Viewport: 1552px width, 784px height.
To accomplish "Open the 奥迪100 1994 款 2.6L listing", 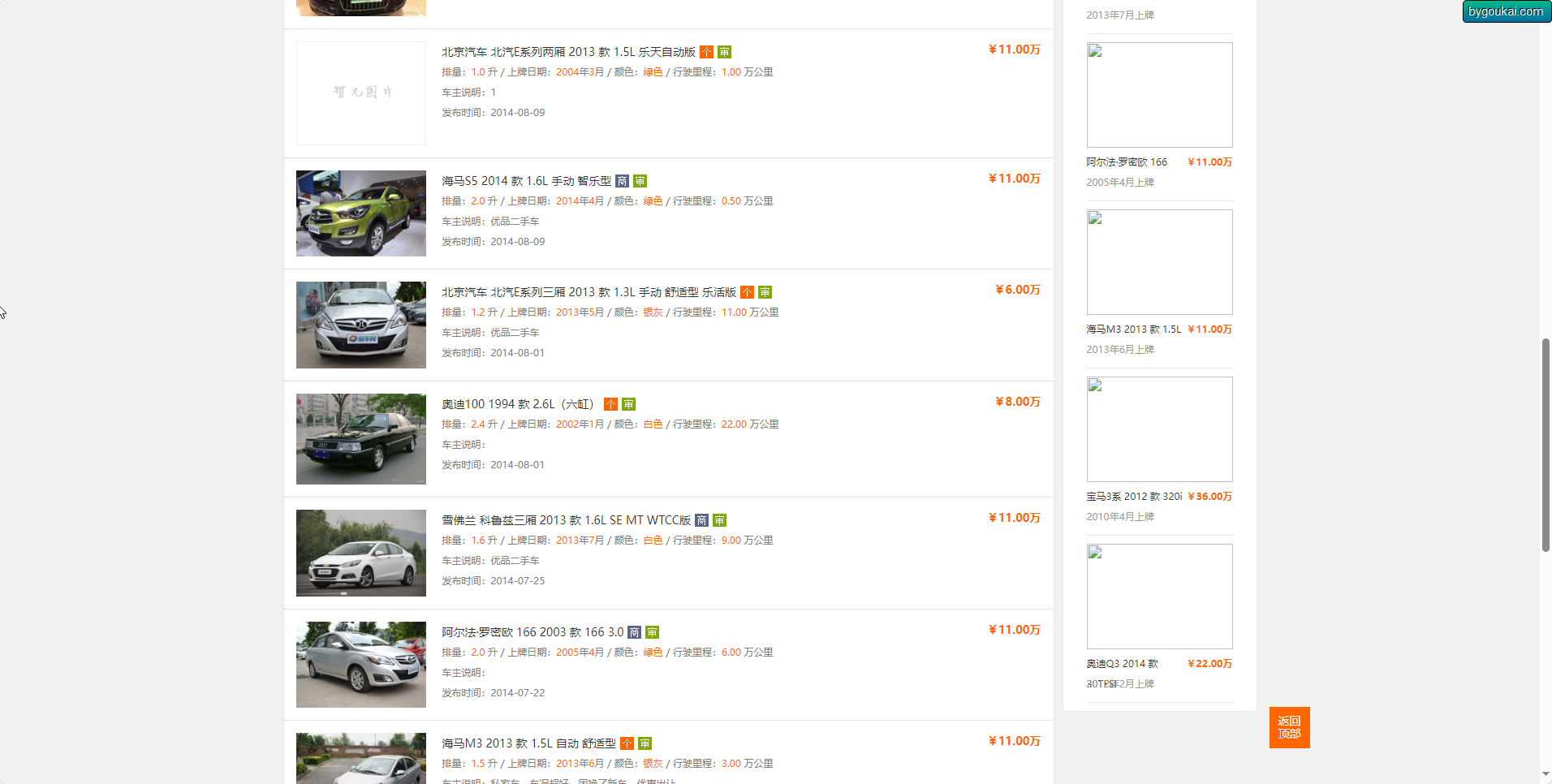I will tap(517, 404).
